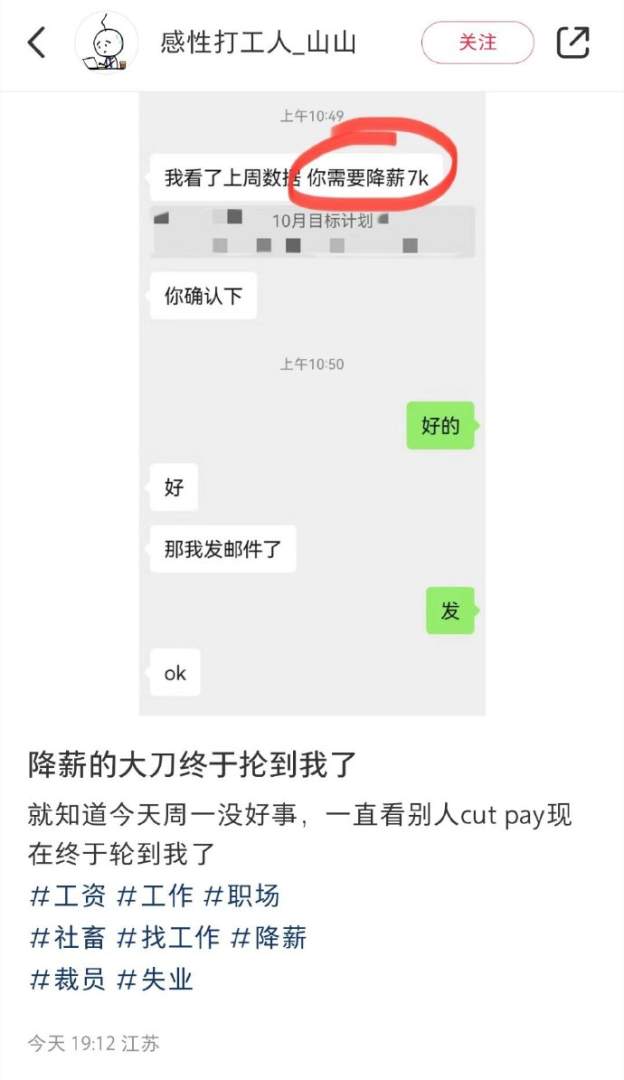The image size is (624, 1080).
Task: Open author name 感性打工人_山山
Action: point(258,43)
